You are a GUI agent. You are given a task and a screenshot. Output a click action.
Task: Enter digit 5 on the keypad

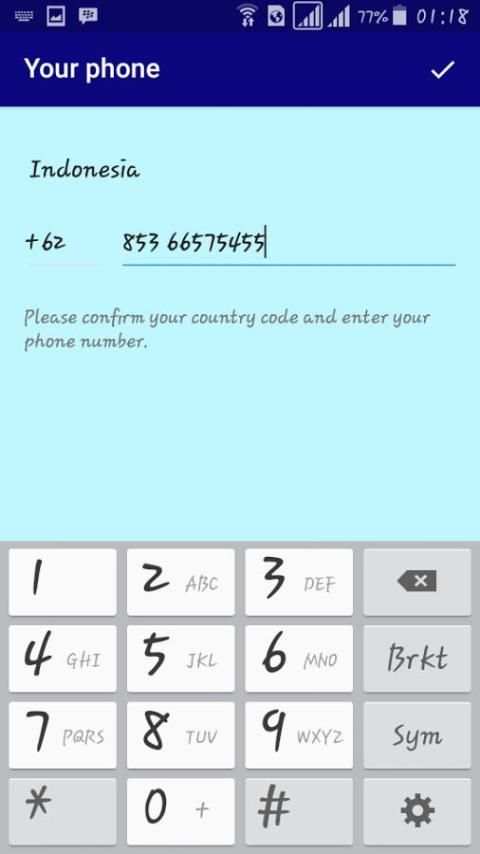click(x=181, y=658)
